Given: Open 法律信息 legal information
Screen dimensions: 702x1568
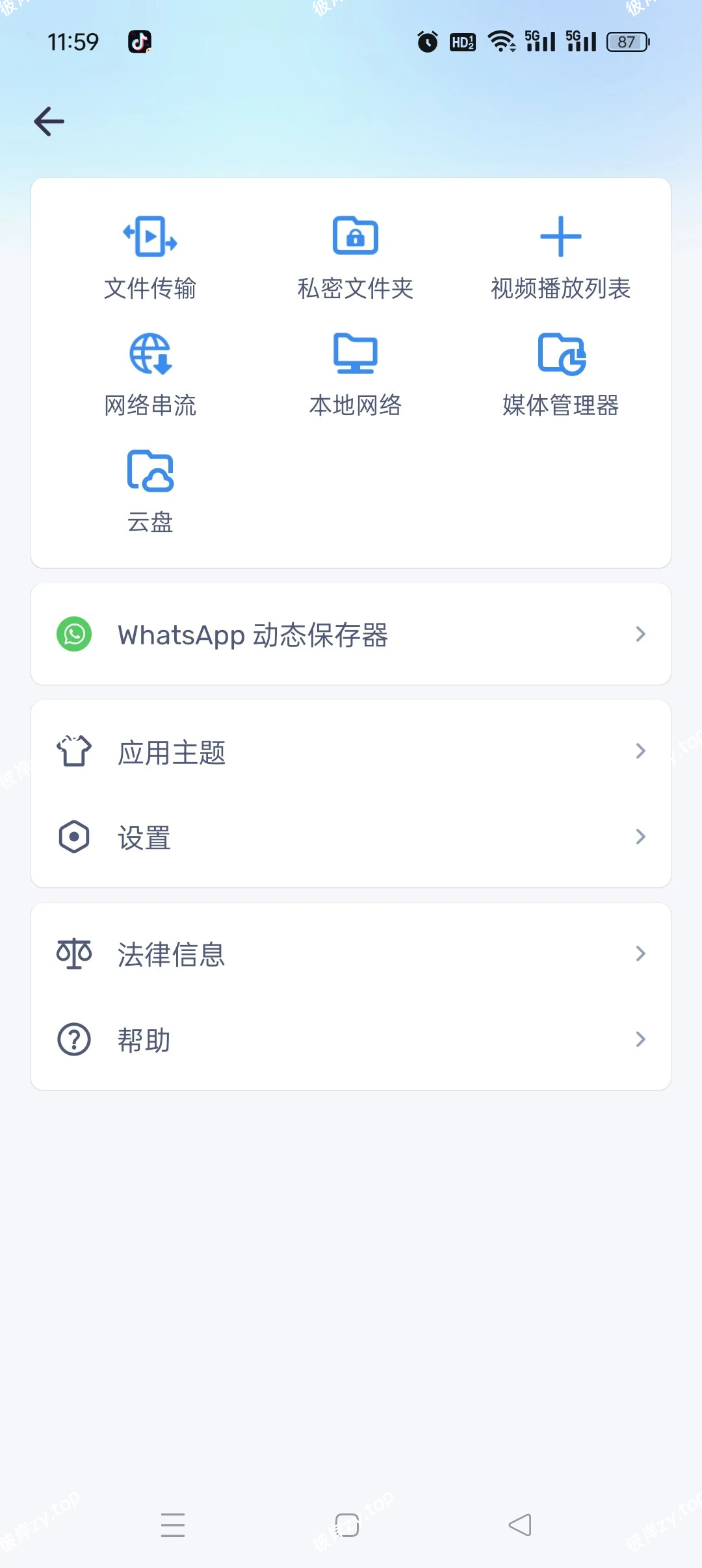Looking at the screenshot, I should [x=351, y=953].
